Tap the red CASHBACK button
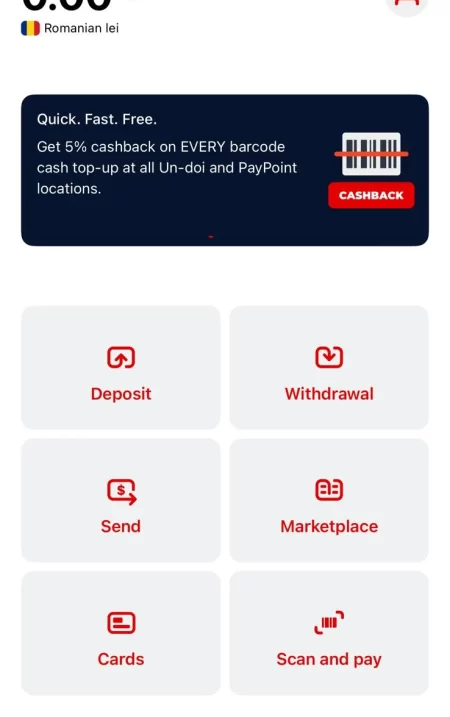This screenshot has width=450, height=717. pyautogui.click(x=371, y=195)
